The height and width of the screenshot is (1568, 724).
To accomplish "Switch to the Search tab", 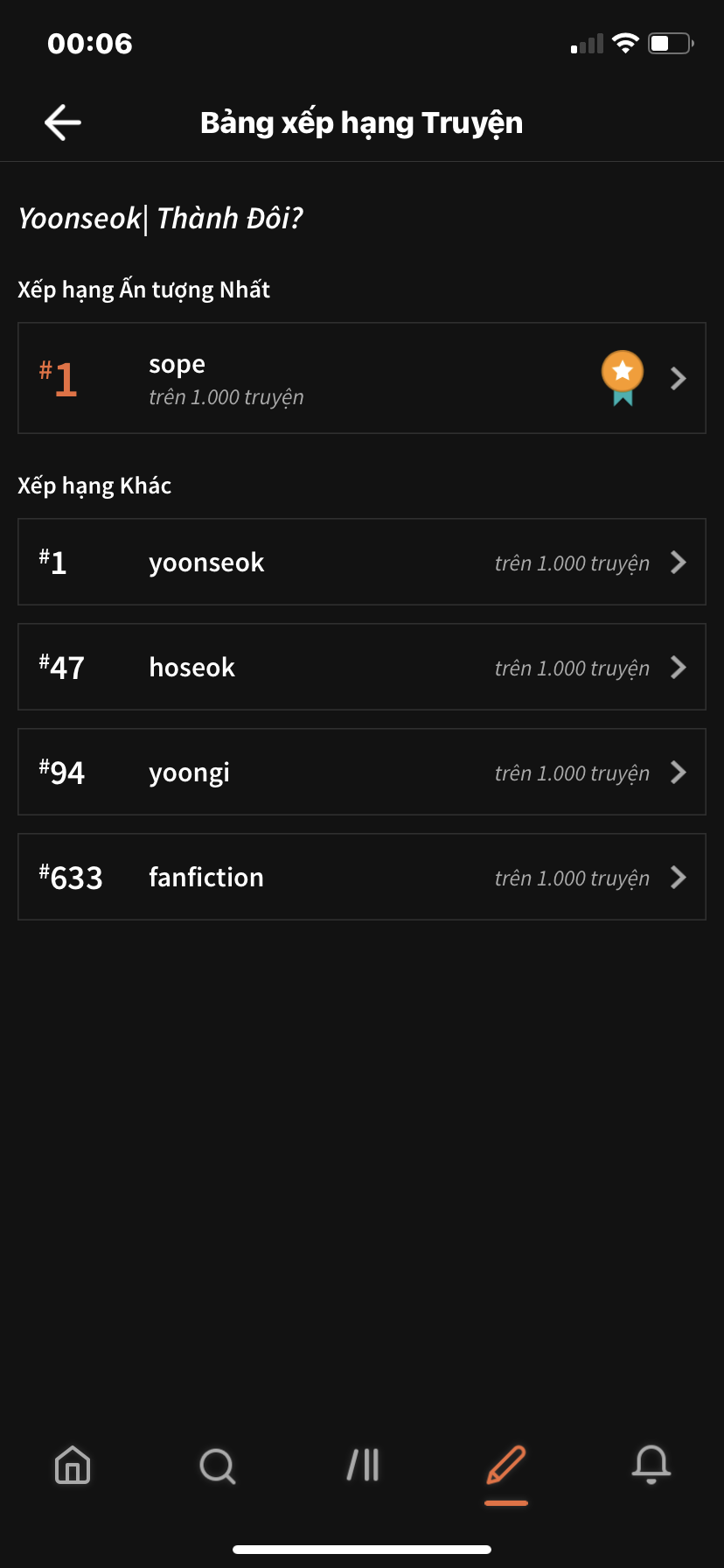I will (x=217, y=1464).
